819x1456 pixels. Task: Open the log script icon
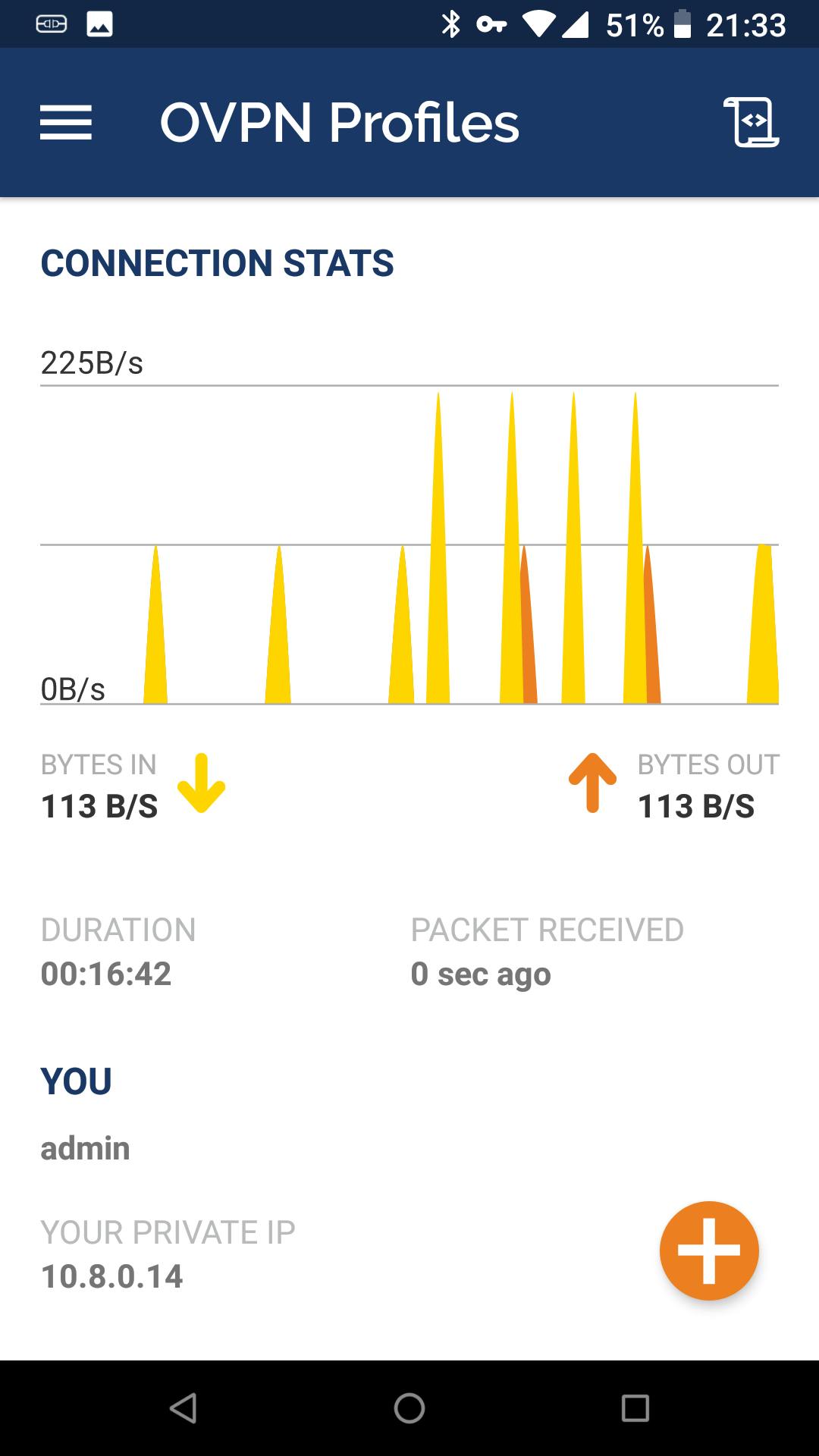751,122
